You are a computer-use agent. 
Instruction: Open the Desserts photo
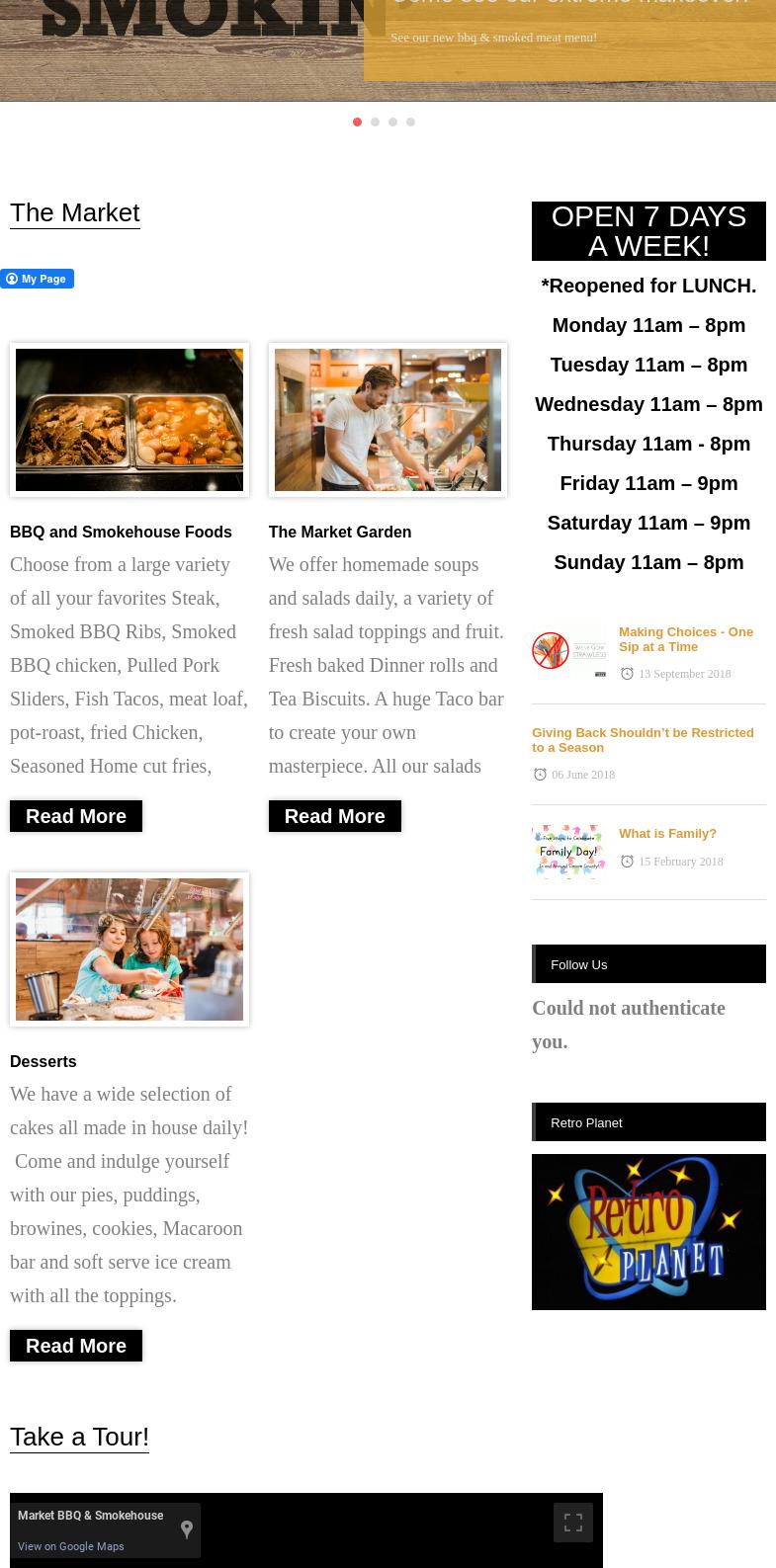point(129,949)
